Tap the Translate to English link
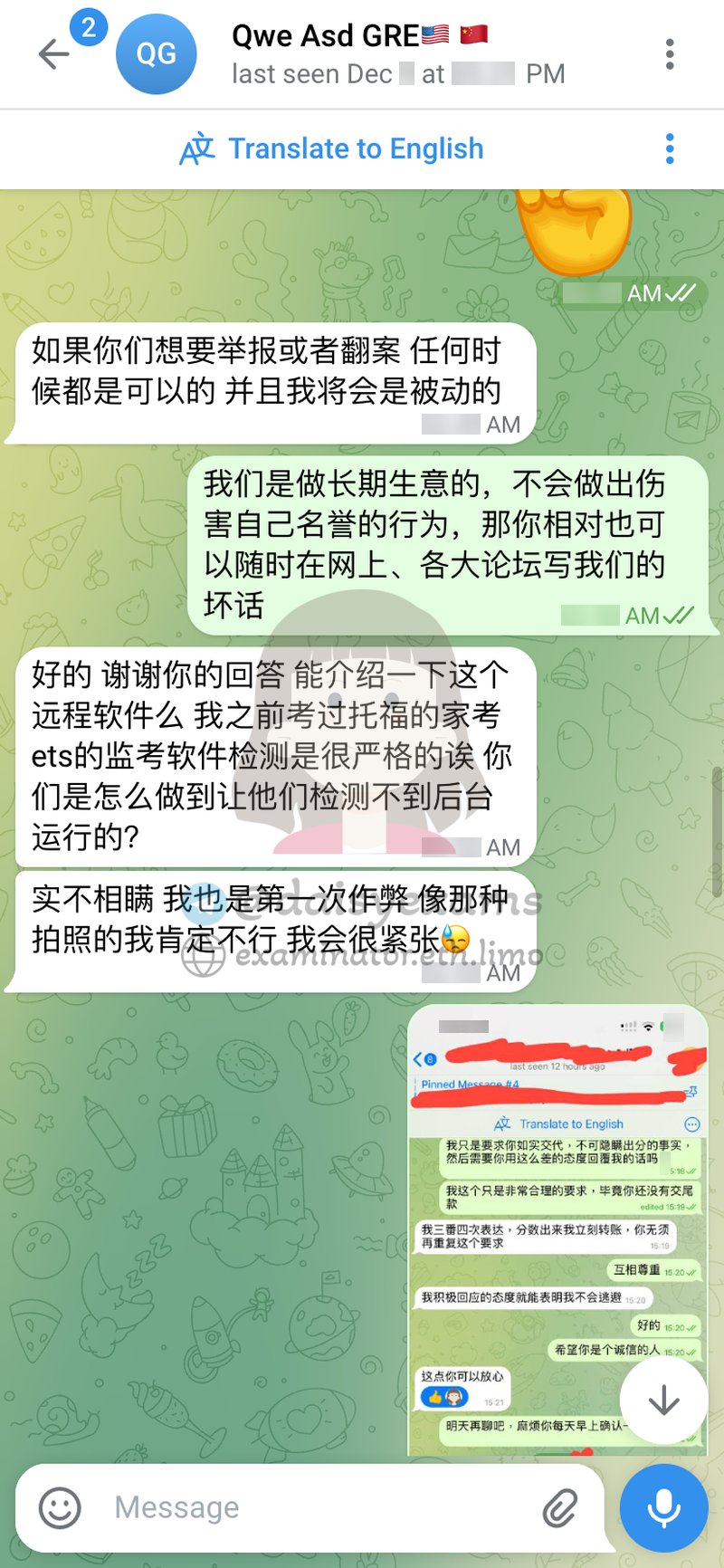 [357, 148]
